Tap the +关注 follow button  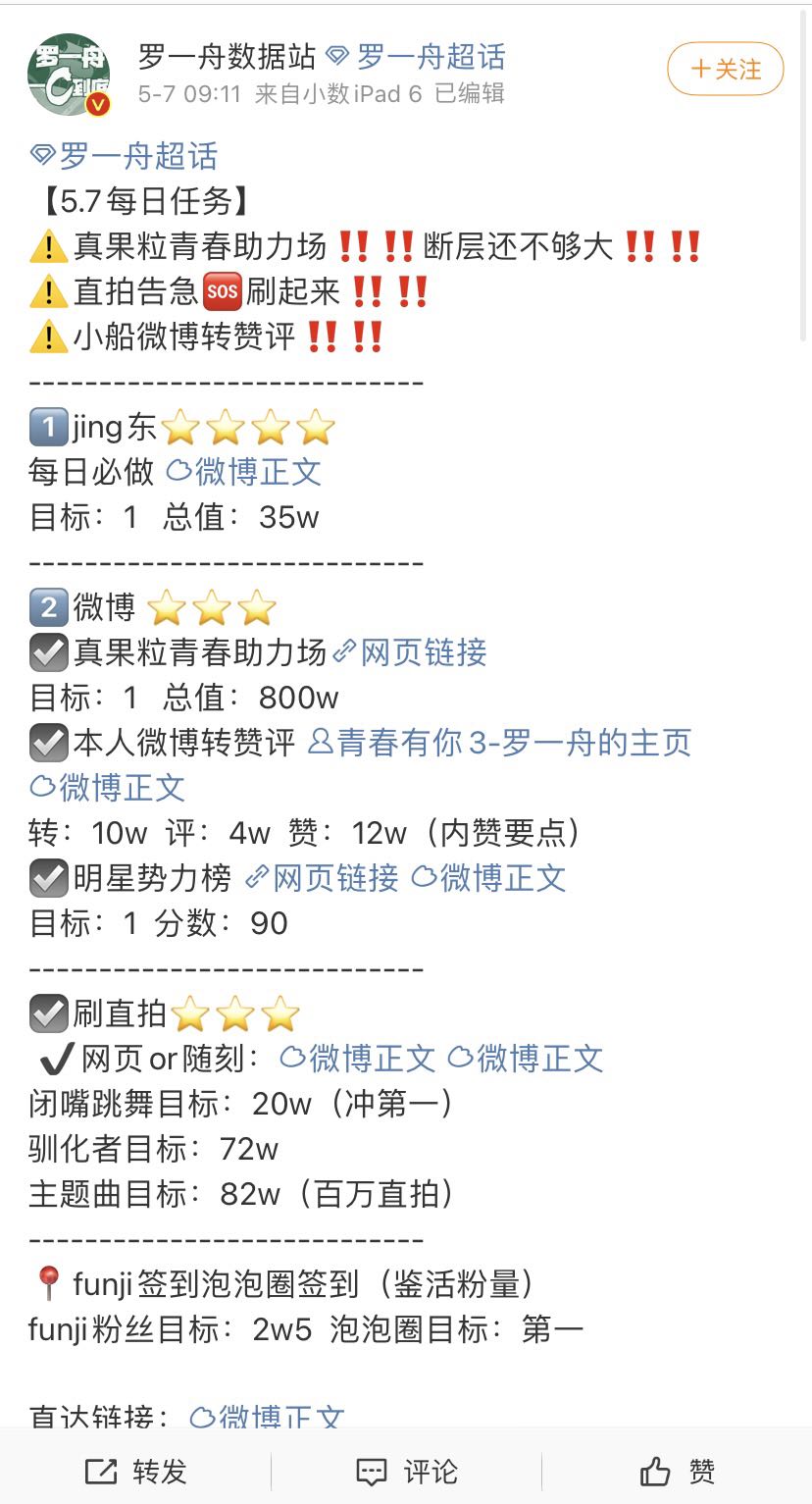tap(725, 69)
